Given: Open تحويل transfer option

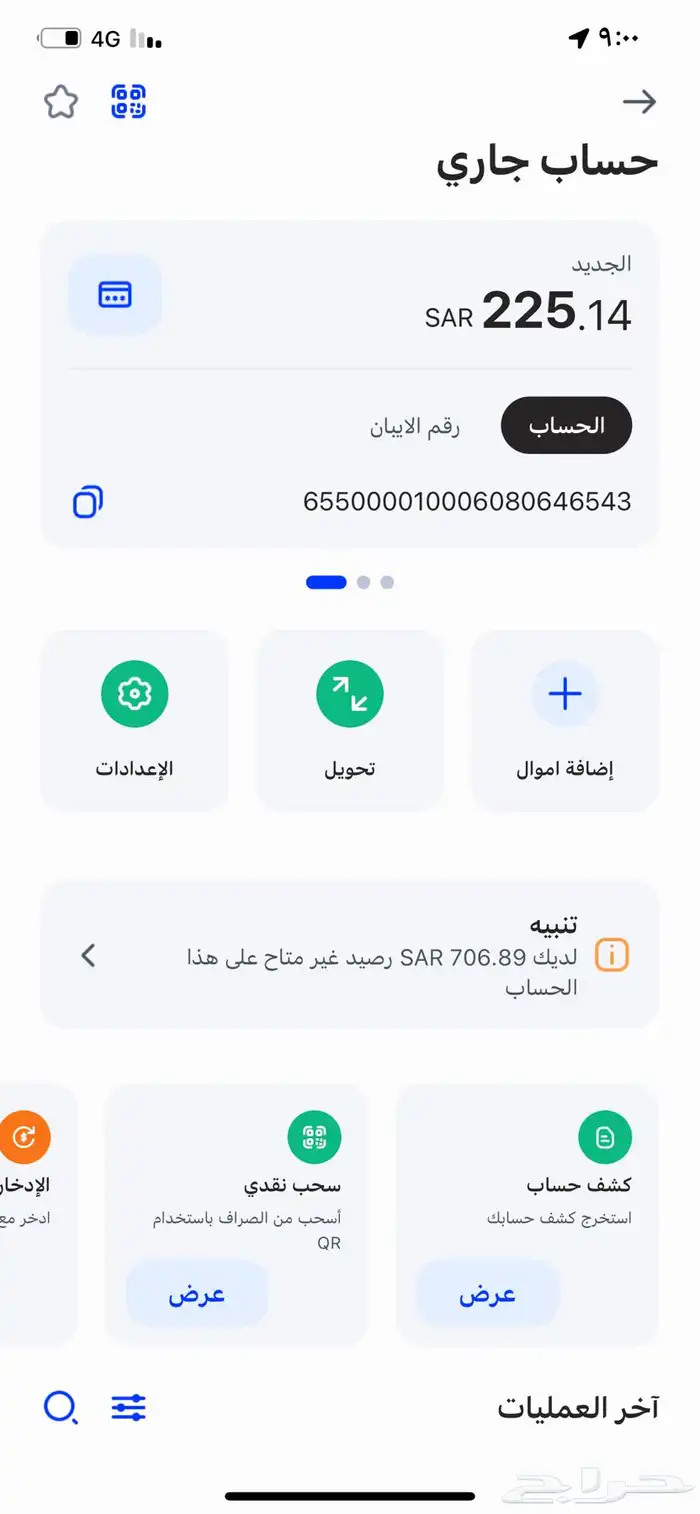Looking at the screenshot, I should coord(350,720).
